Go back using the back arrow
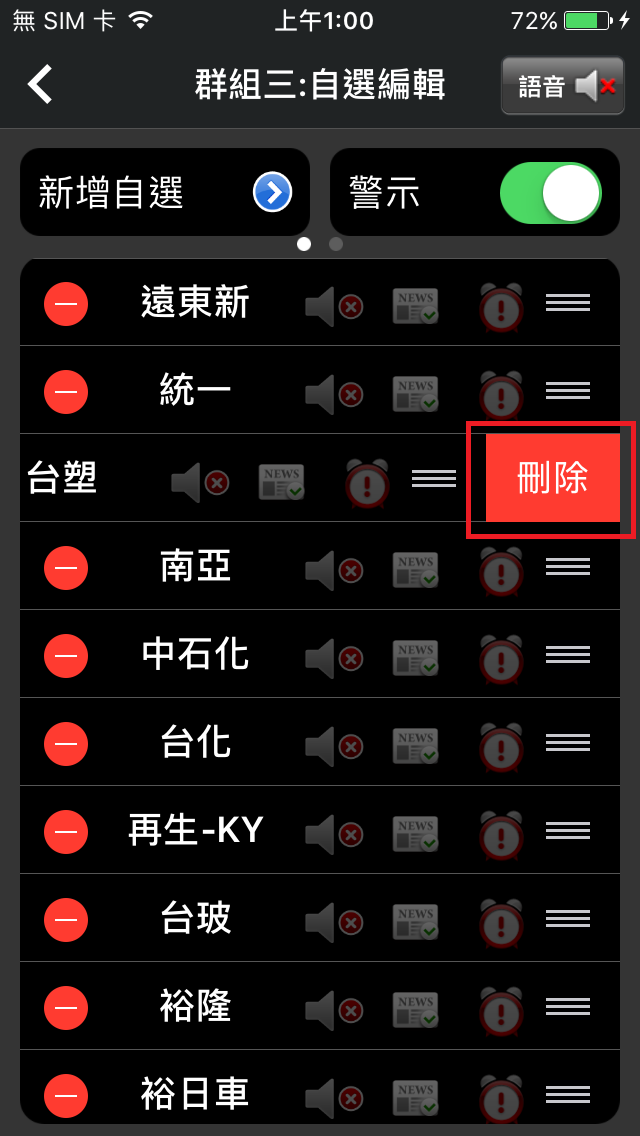Screen dimensions: 640x1136 click(x=40, y=85)
